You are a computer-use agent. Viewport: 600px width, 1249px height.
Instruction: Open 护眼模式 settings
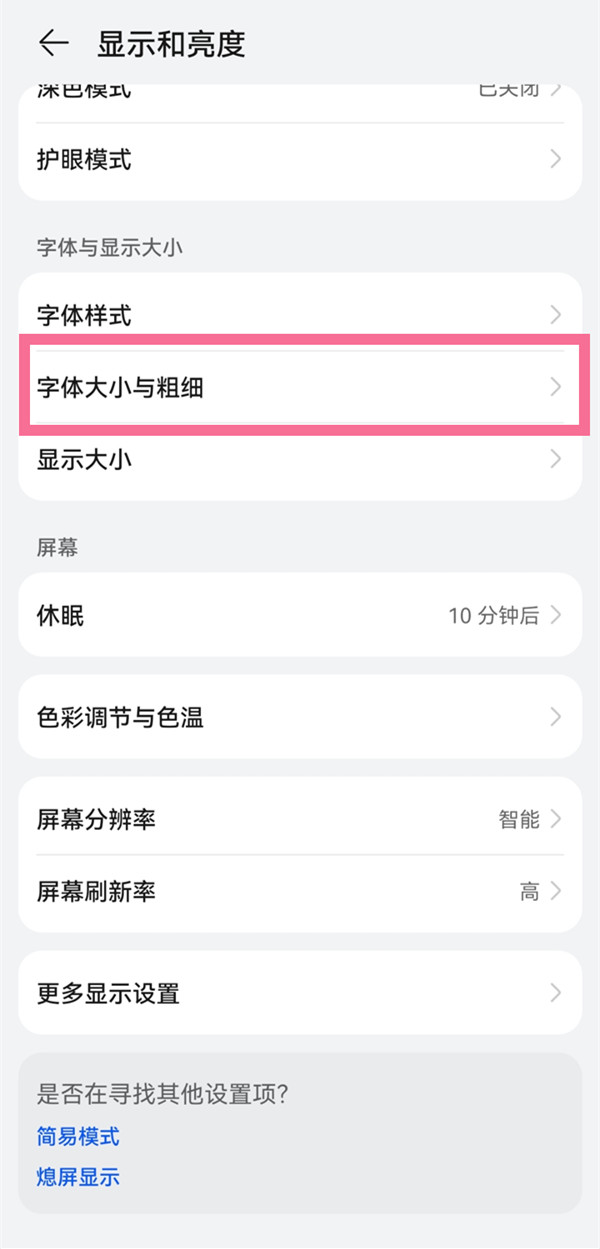[x=300, y=160]
